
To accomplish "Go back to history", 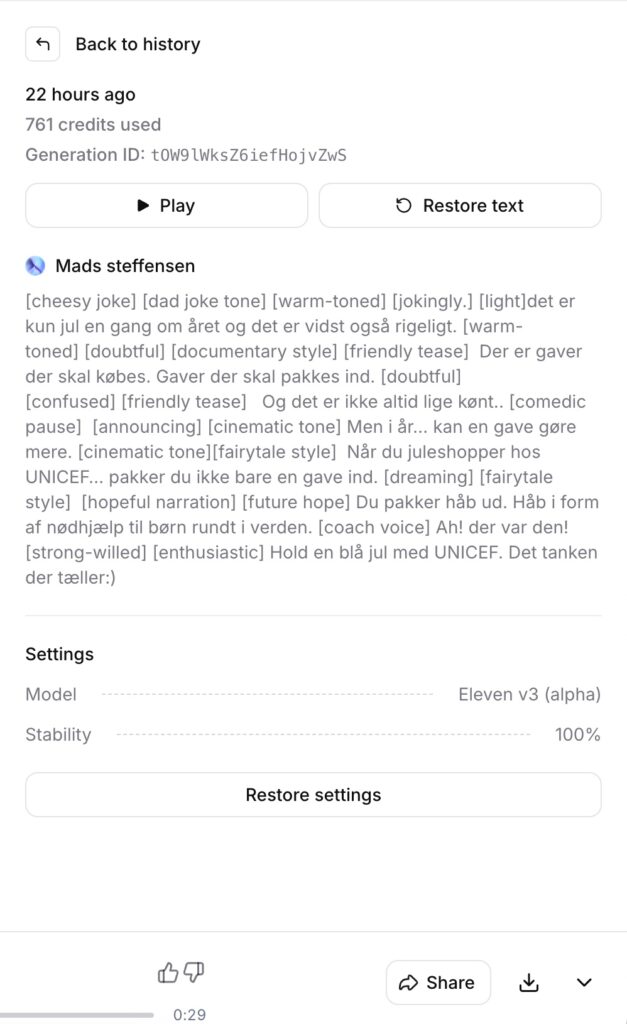I will [x=42, y=44].
